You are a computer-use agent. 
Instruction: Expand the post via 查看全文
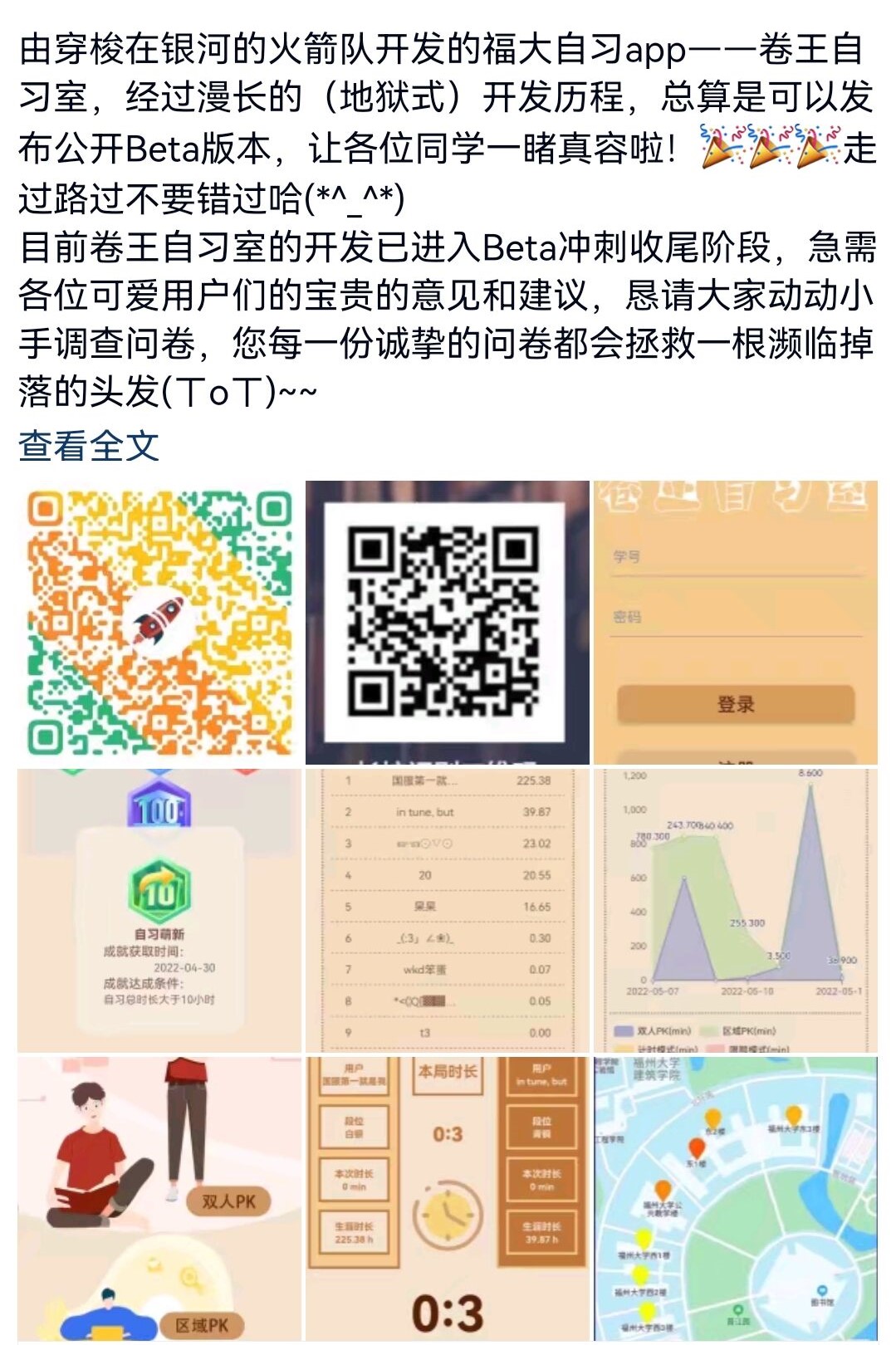tap(89, 446)
